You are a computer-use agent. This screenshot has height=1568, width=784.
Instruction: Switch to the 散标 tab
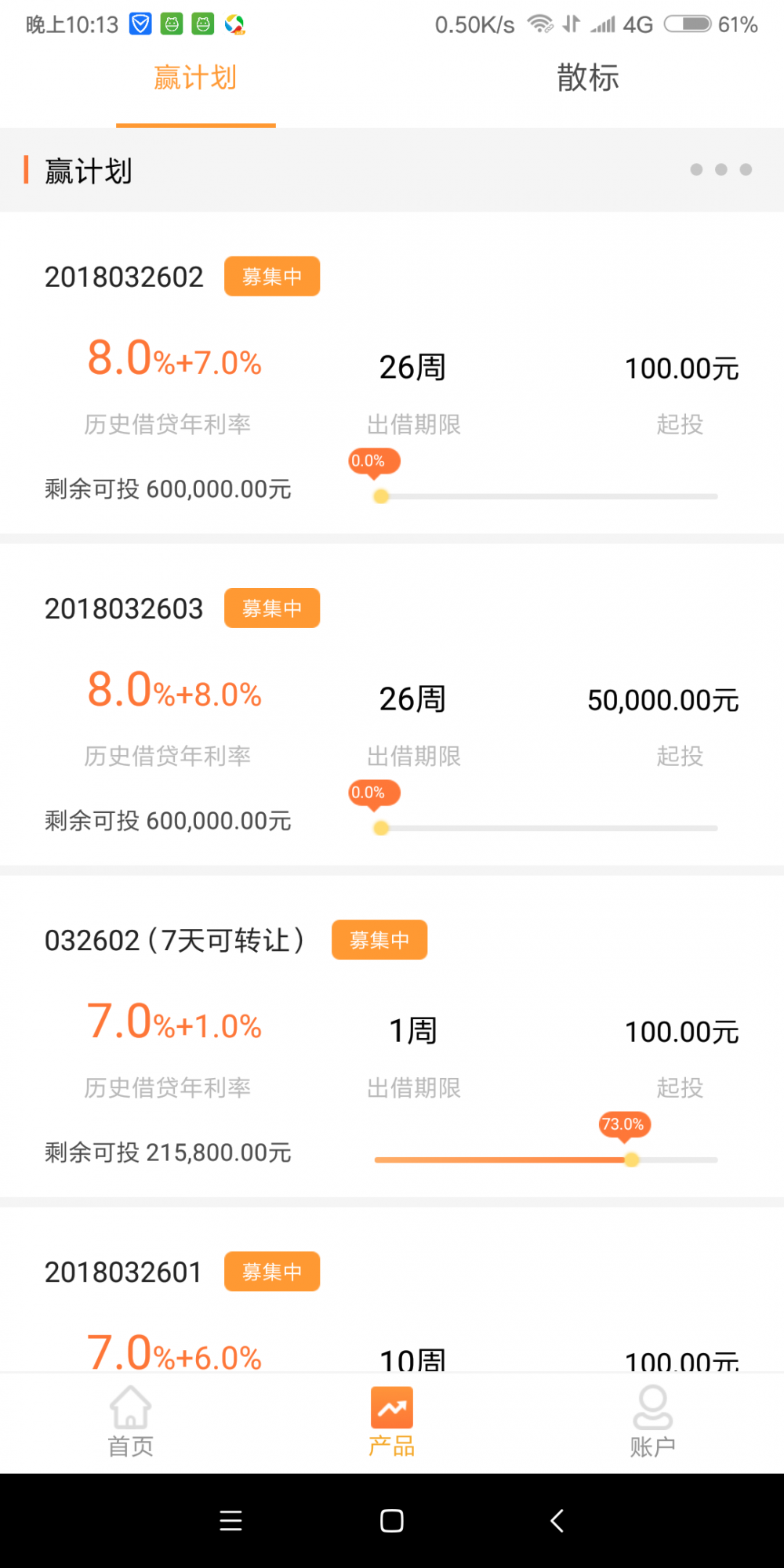click(x=588, y=78)
